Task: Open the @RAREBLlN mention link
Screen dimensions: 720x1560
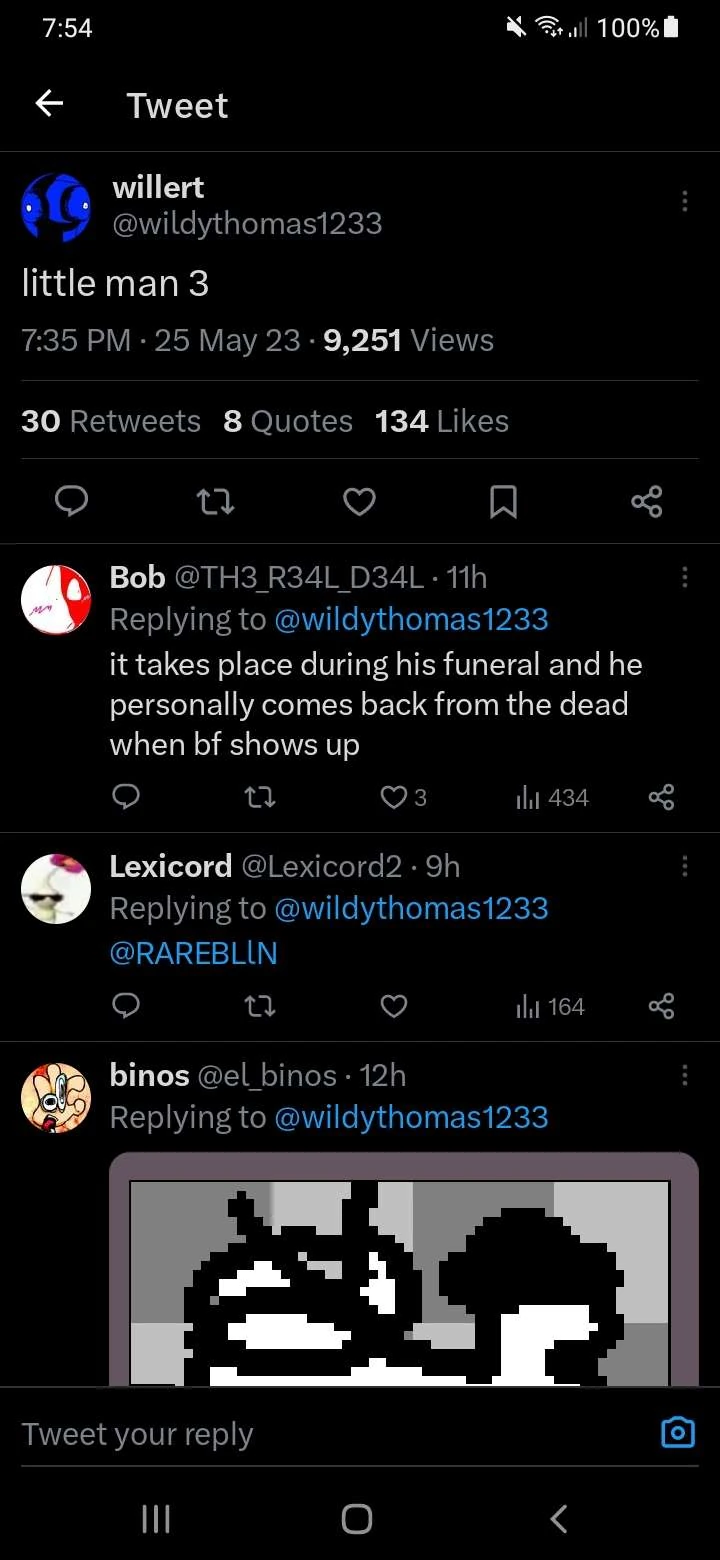Action: [193, 953]
